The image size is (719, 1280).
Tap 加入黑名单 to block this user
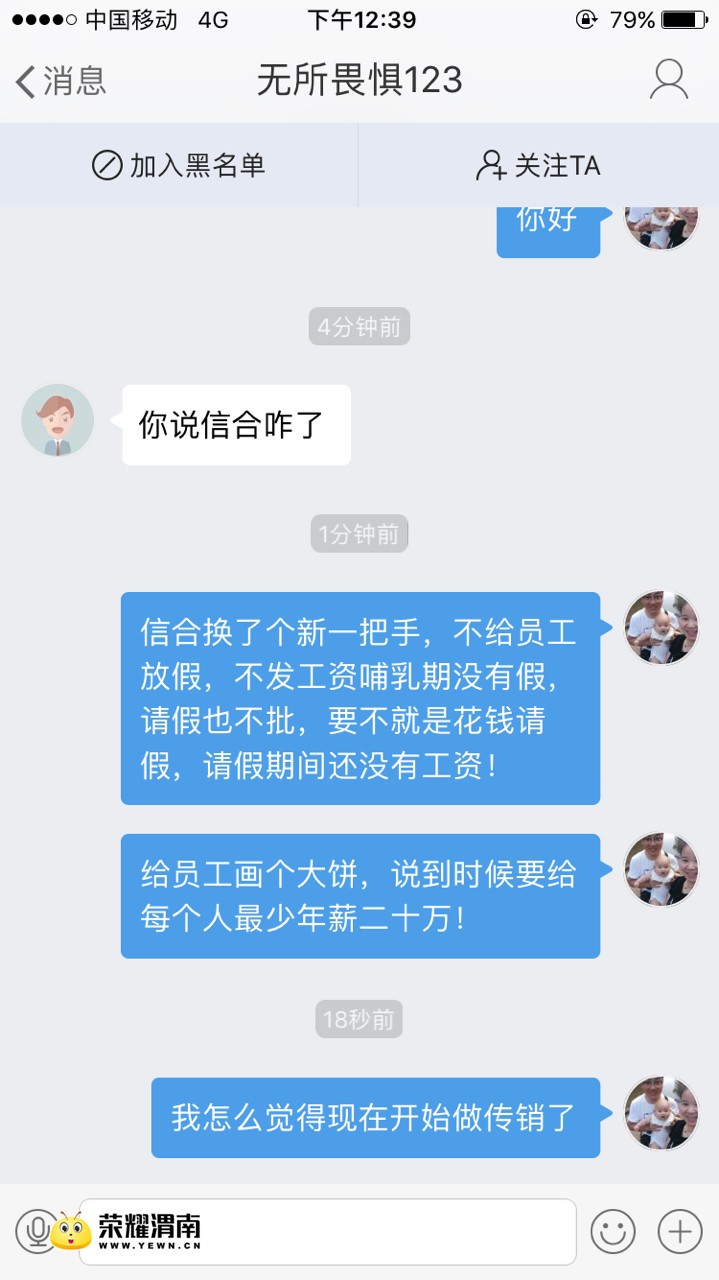click(179, 165)
